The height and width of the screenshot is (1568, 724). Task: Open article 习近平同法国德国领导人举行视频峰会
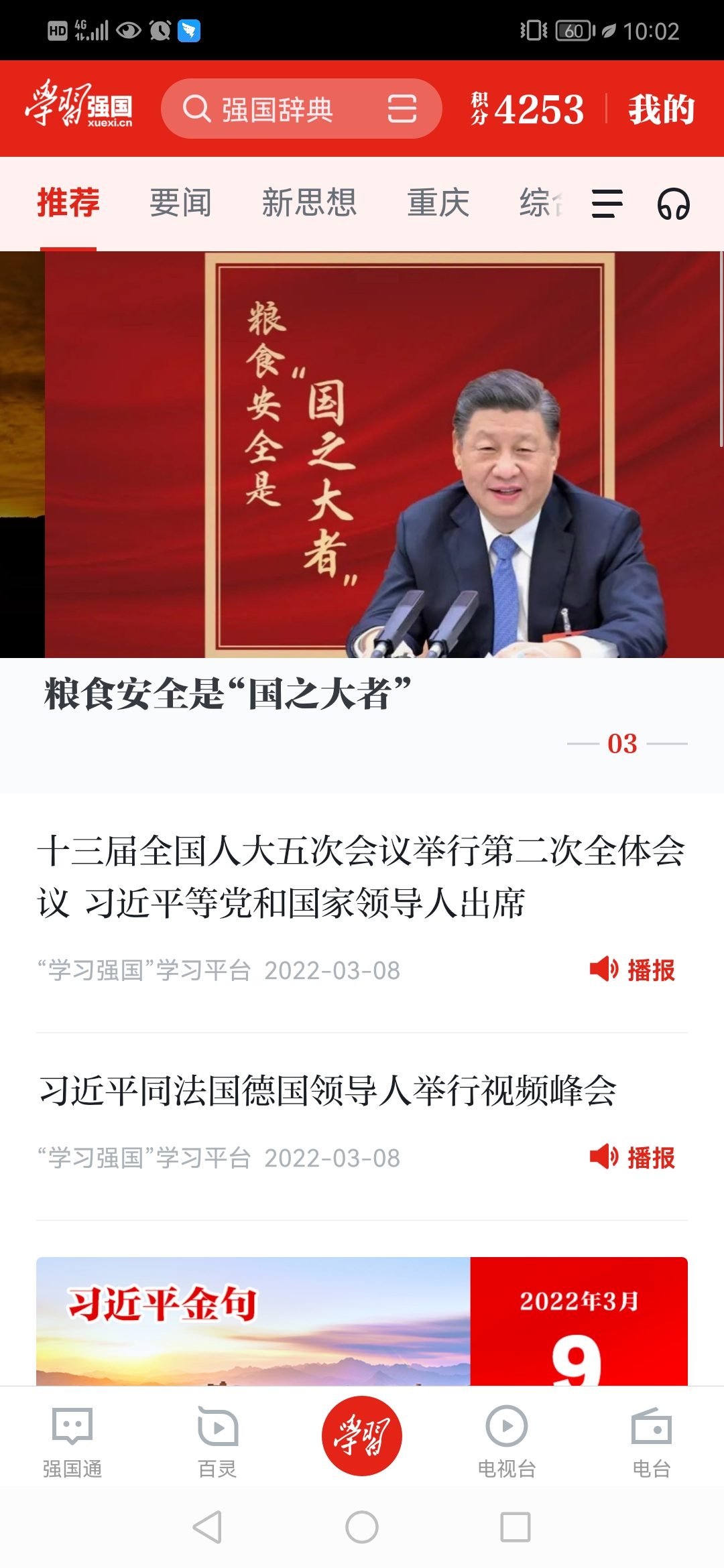tap(327, 1091)
